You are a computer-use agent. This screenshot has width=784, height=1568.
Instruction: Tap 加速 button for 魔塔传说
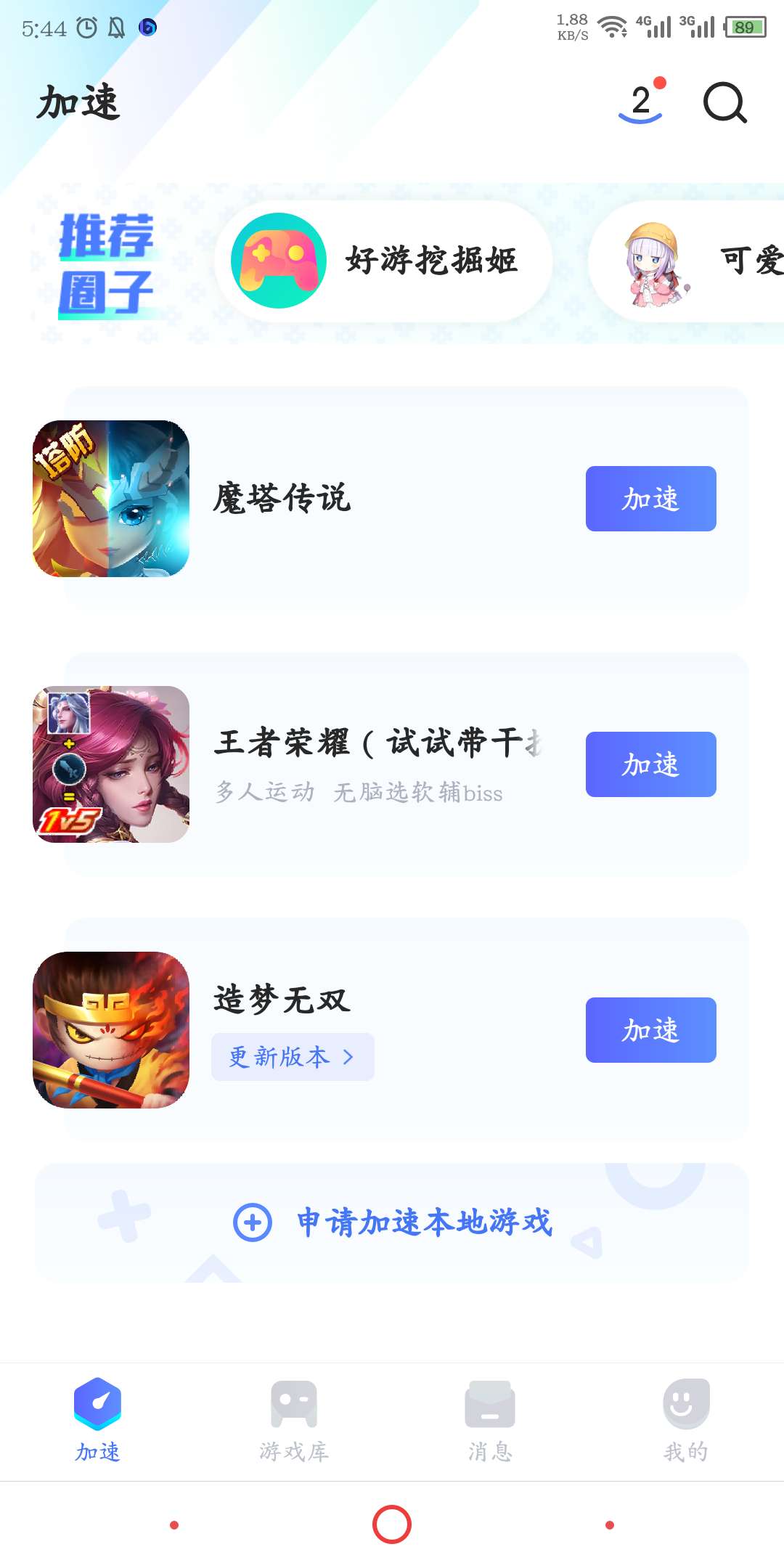[x=650, y=499]
